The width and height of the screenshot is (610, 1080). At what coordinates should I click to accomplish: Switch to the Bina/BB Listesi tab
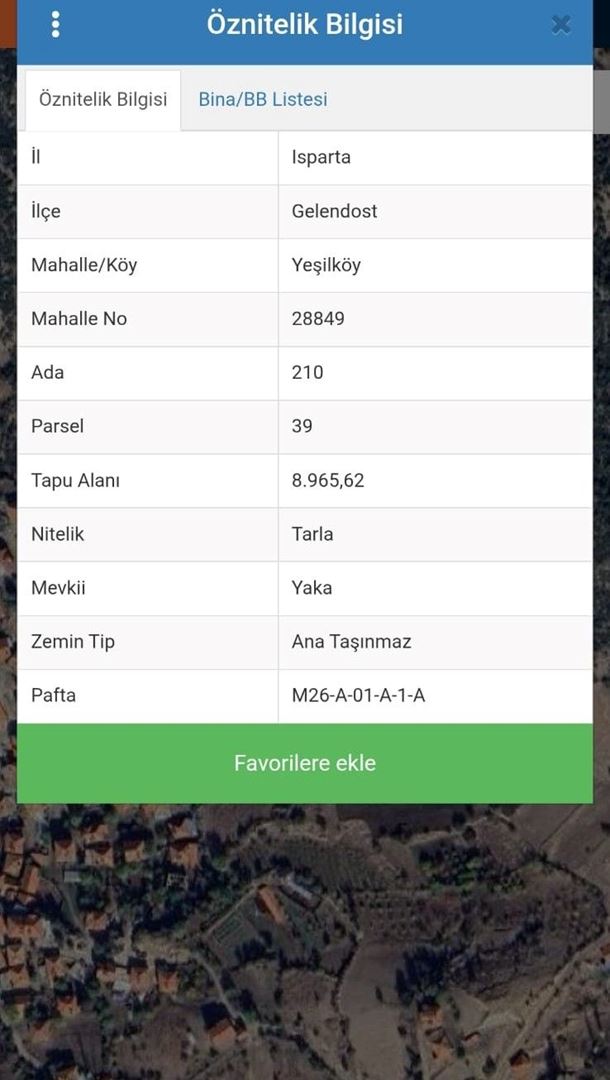click(263, 99)
